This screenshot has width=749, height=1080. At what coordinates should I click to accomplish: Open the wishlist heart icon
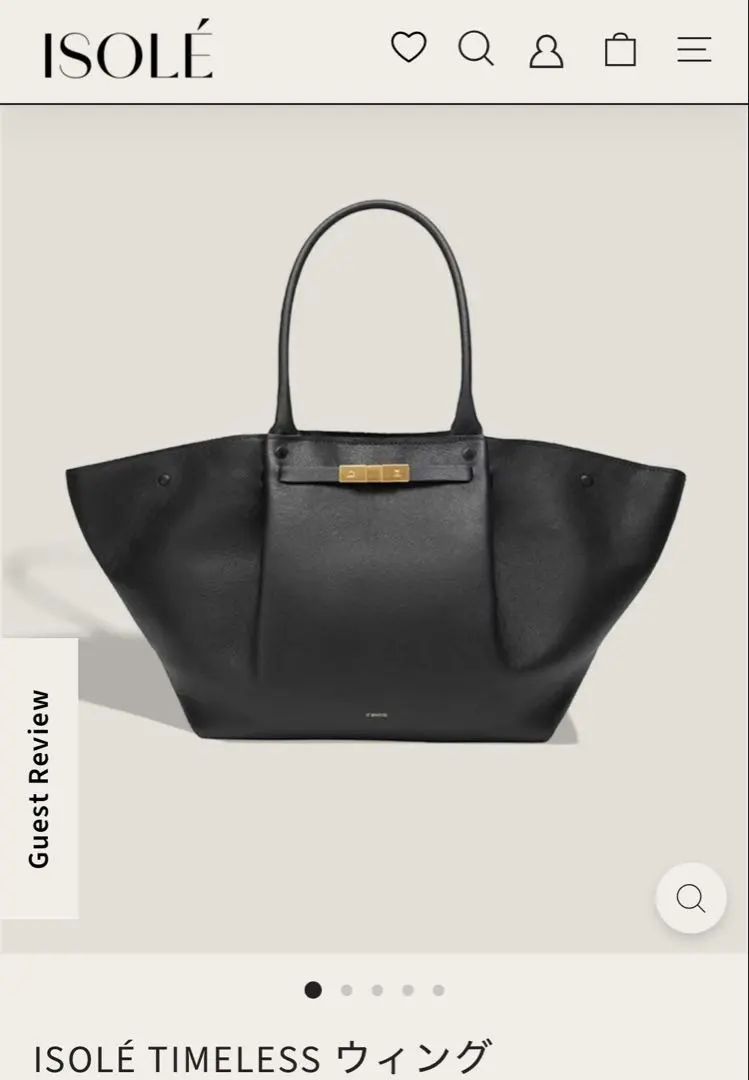coord(408,47)
